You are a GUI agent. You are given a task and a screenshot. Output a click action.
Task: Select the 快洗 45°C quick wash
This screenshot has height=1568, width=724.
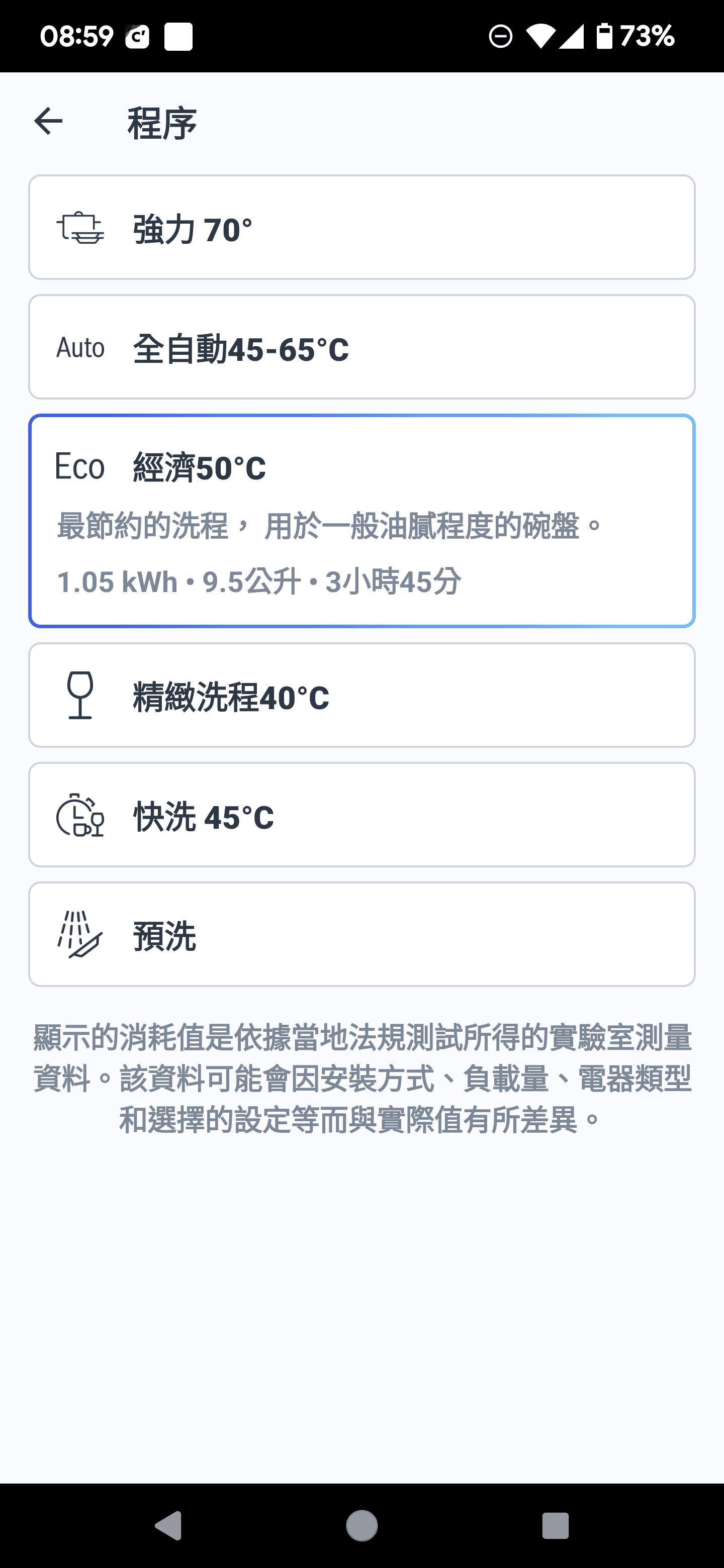(x=361, y=815)
